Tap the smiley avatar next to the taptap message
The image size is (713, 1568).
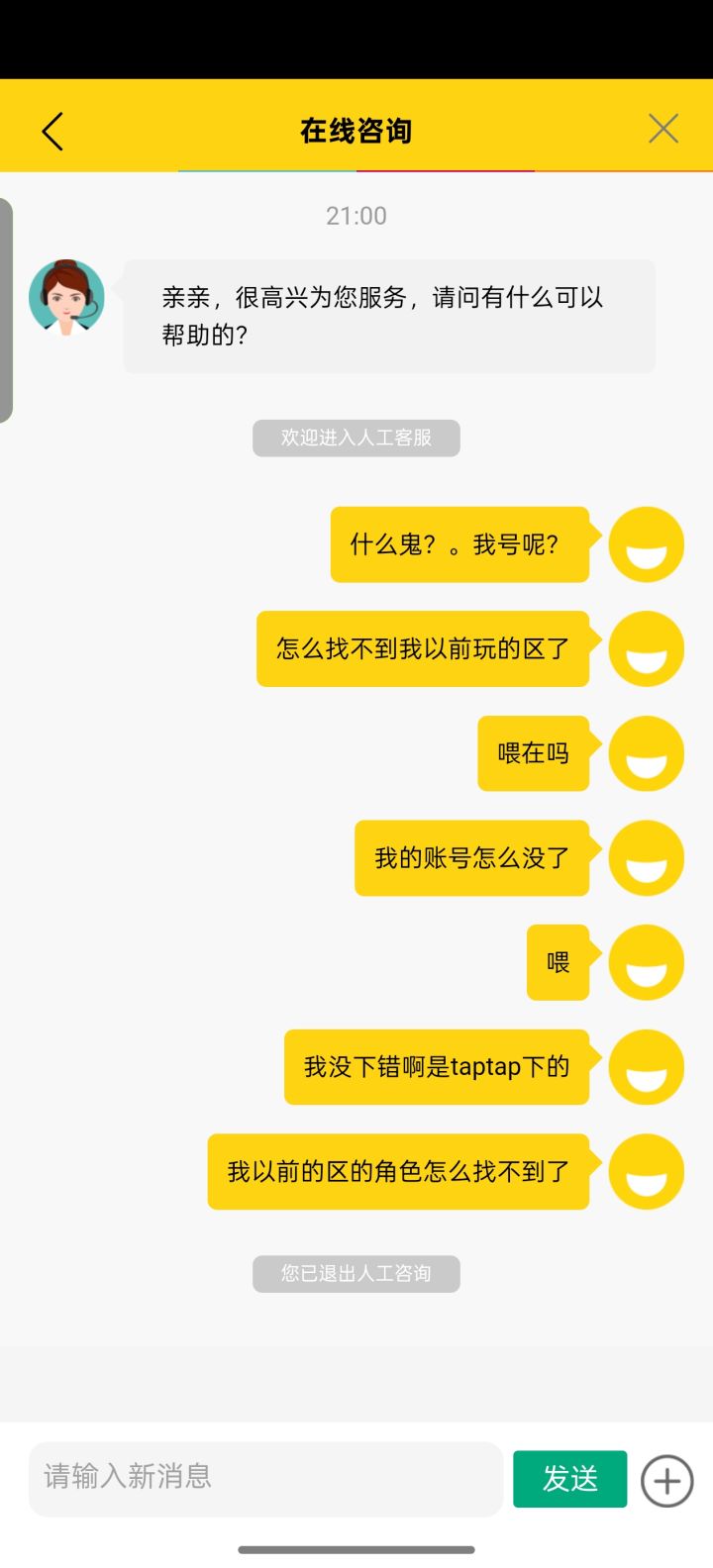pos(646,1066)
